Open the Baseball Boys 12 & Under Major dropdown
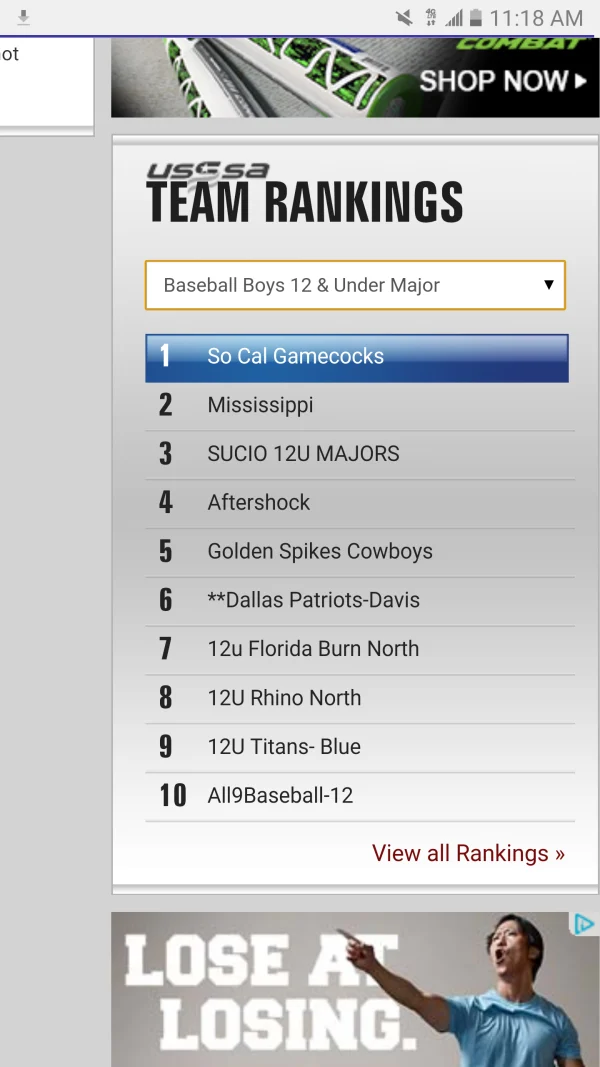The image size is (600, 1067). click(x=355, y=284)
